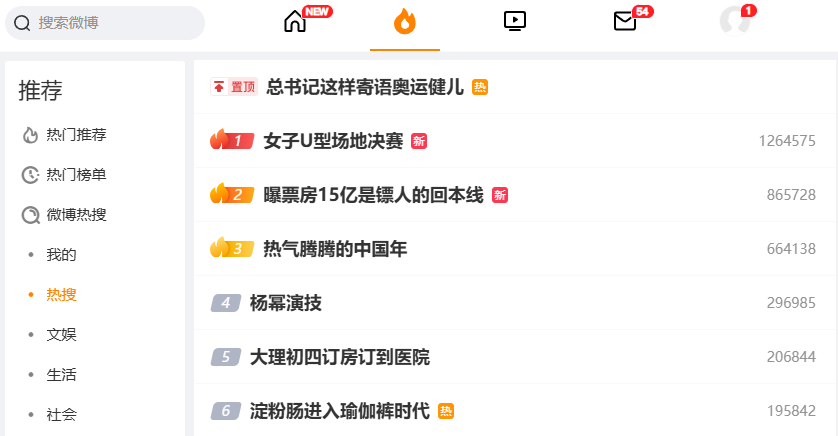
Task: Open hot topic 女子U型场地决赛
Action: (x=333, y=141)
